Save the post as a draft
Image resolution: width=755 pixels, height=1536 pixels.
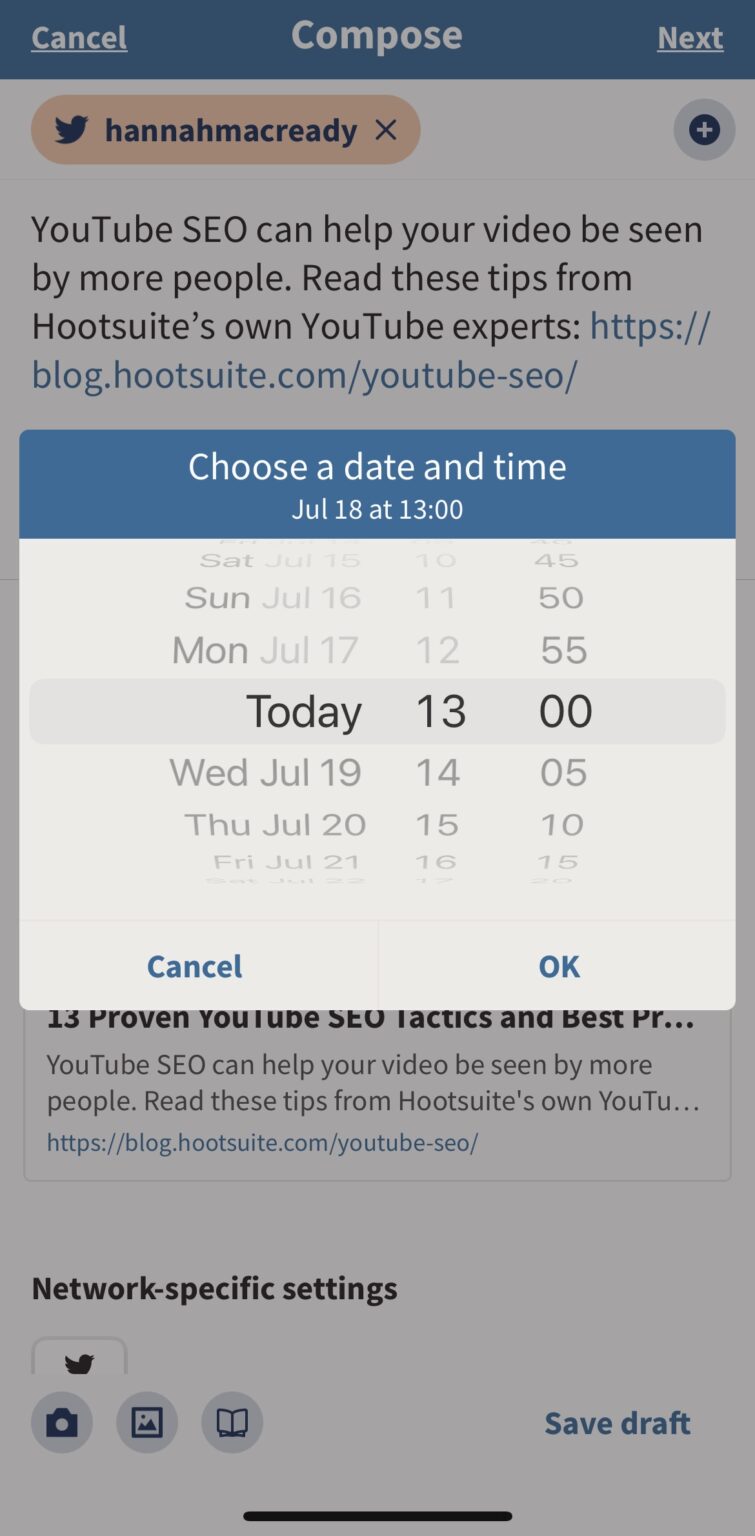tap(617, 1422)
